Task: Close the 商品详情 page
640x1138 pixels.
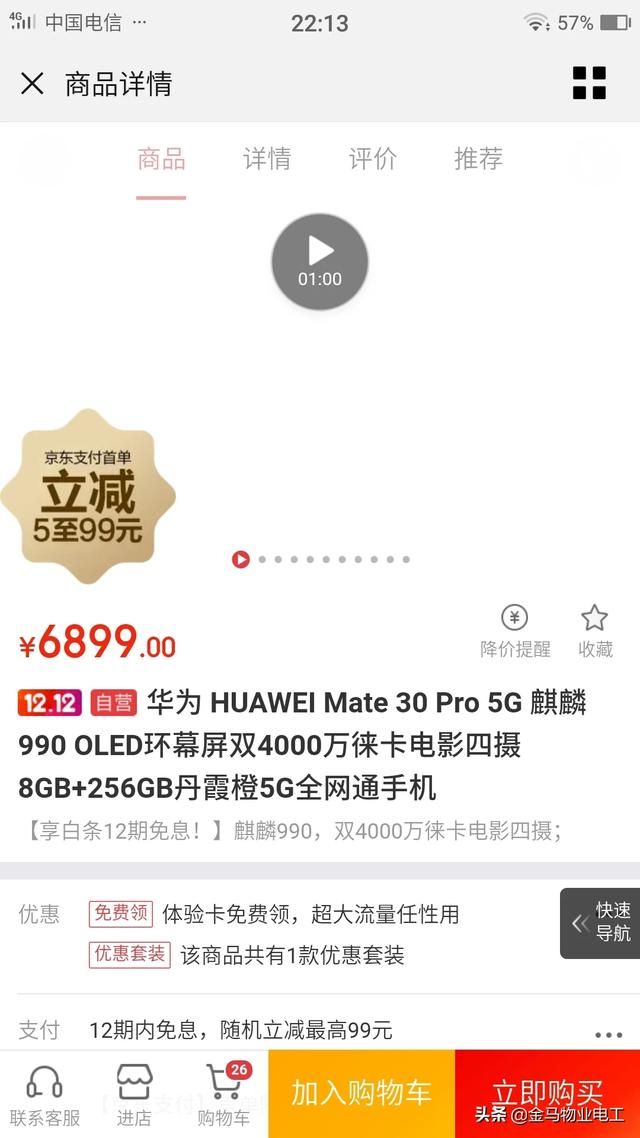Action: 32,83
